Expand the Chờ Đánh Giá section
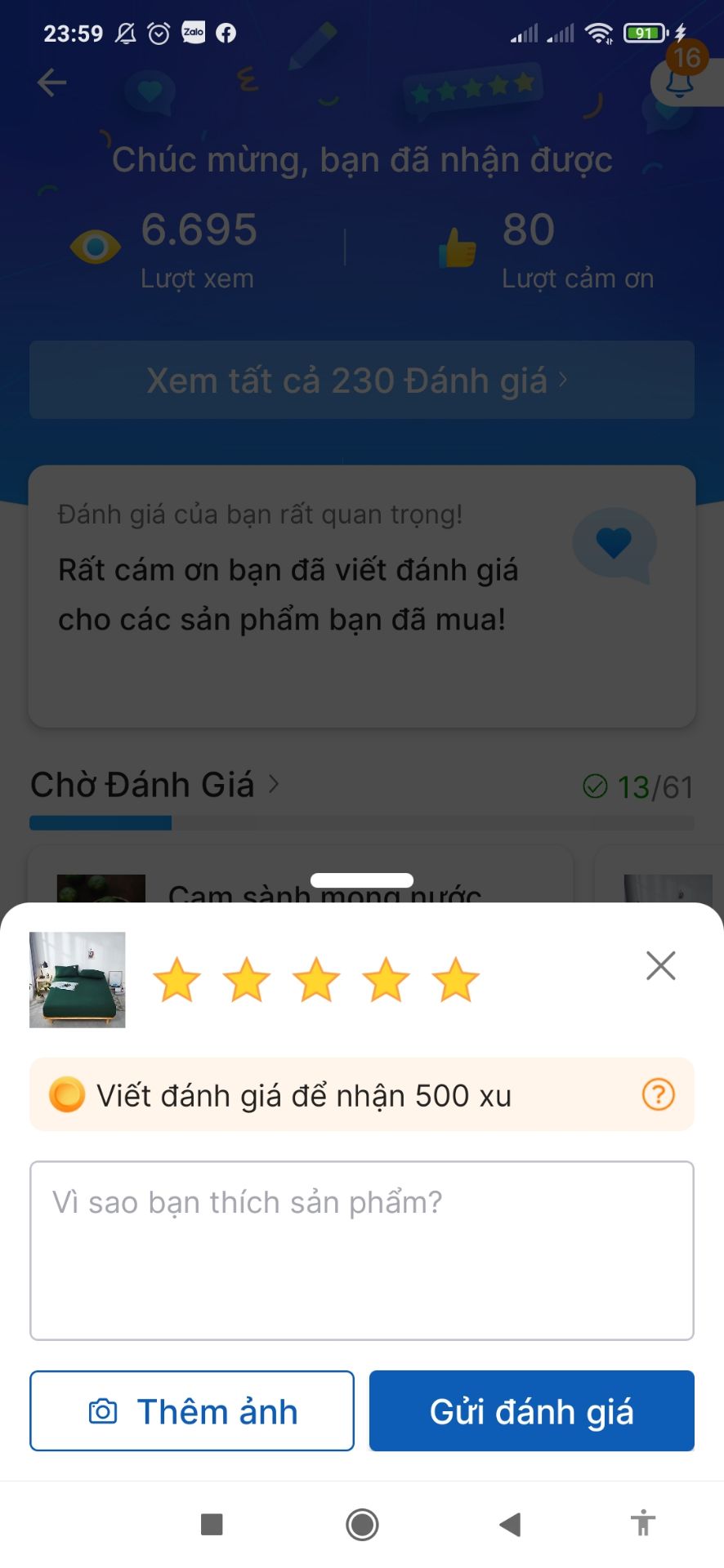The height and width of the screenshot is (1568, 724). 274,783
